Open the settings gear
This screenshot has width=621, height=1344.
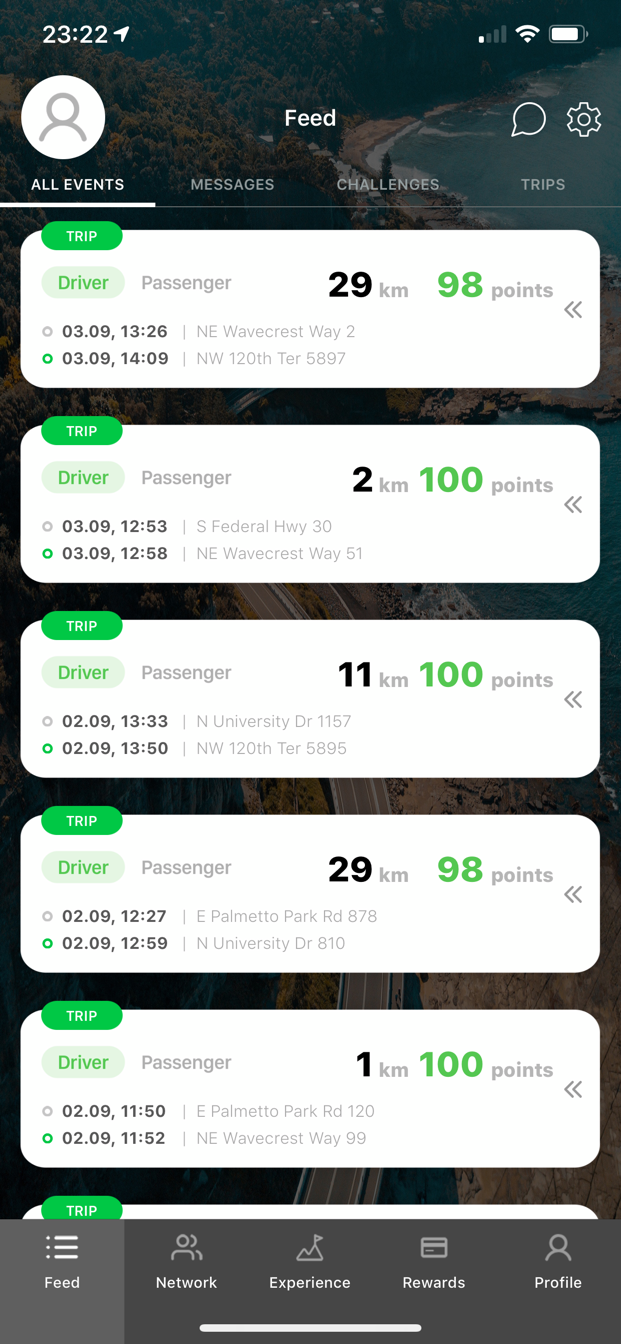[584, 119]
